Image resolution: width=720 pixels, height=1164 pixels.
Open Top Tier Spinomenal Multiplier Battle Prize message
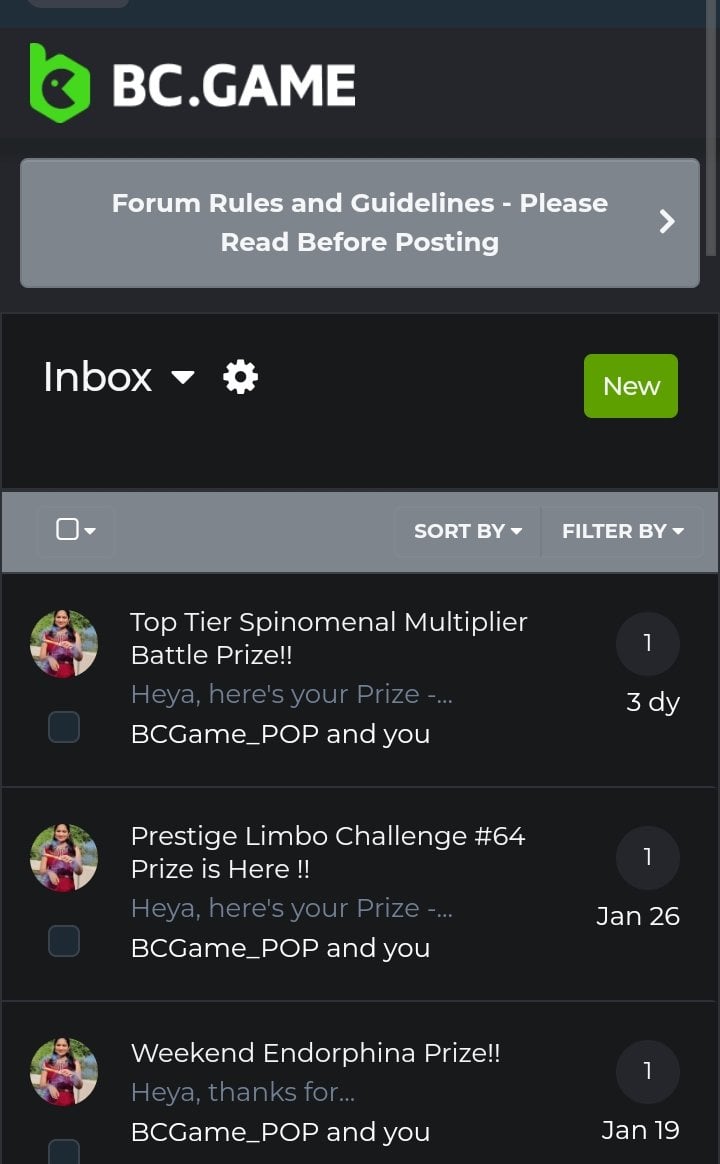point(328,638)
